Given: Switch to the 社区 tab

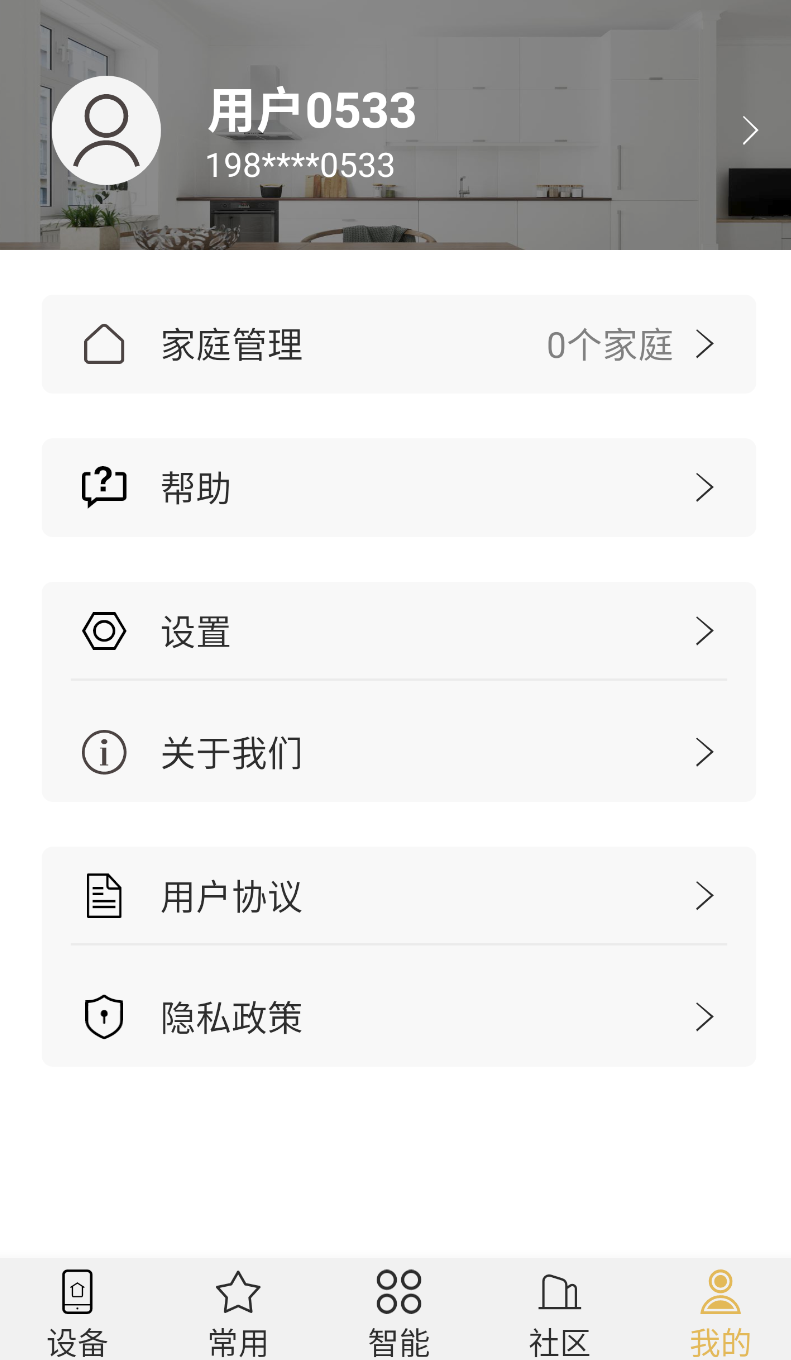Looking at the screenshot, I should click(x=559, y=1310).
